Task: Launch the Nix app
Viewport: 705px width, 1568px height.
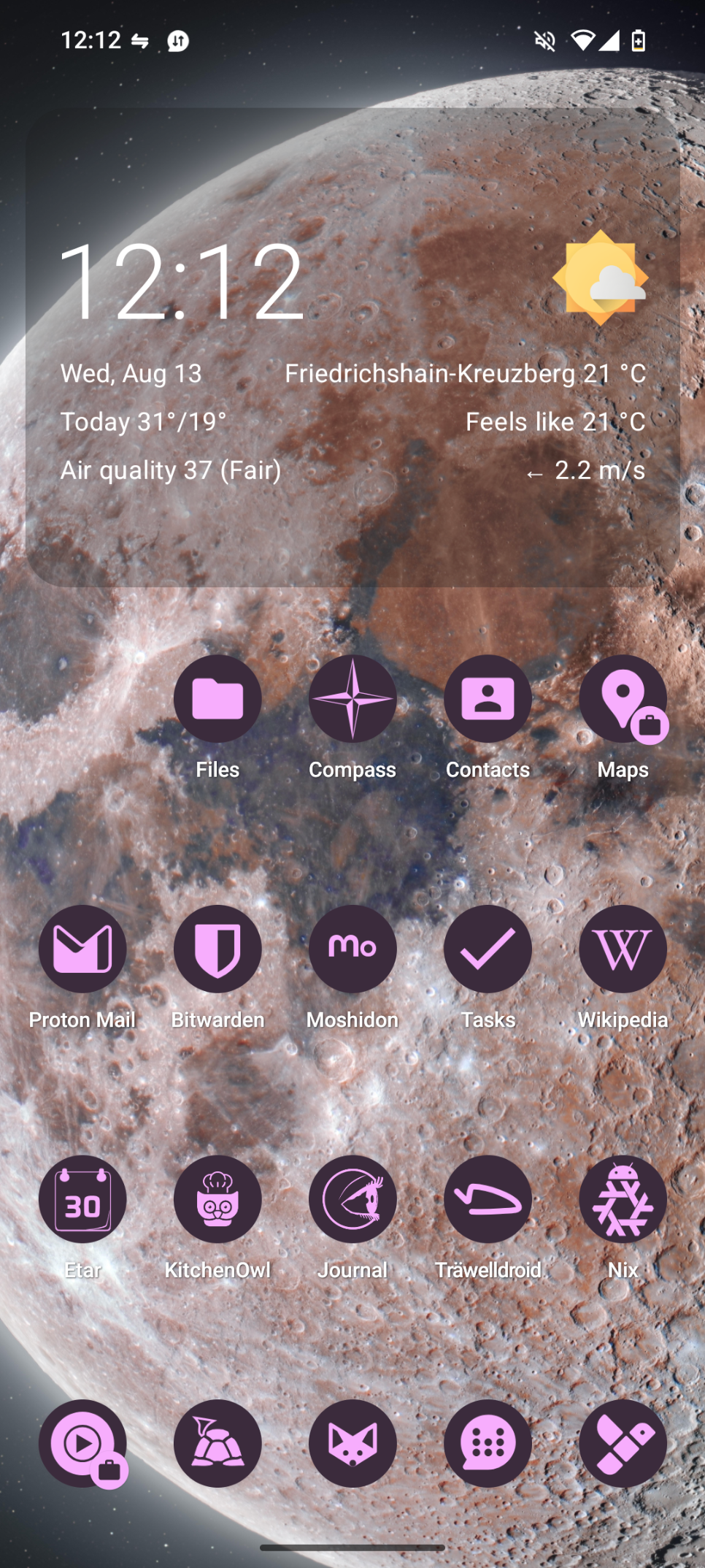Action: coord(623,1199)
